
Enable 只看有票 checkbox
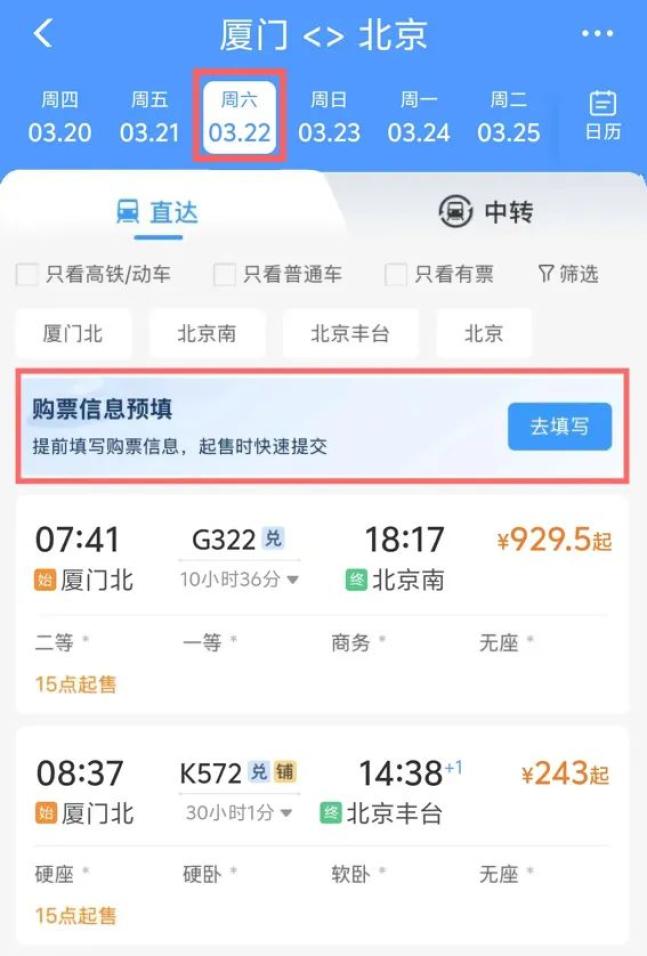point(395,274)
